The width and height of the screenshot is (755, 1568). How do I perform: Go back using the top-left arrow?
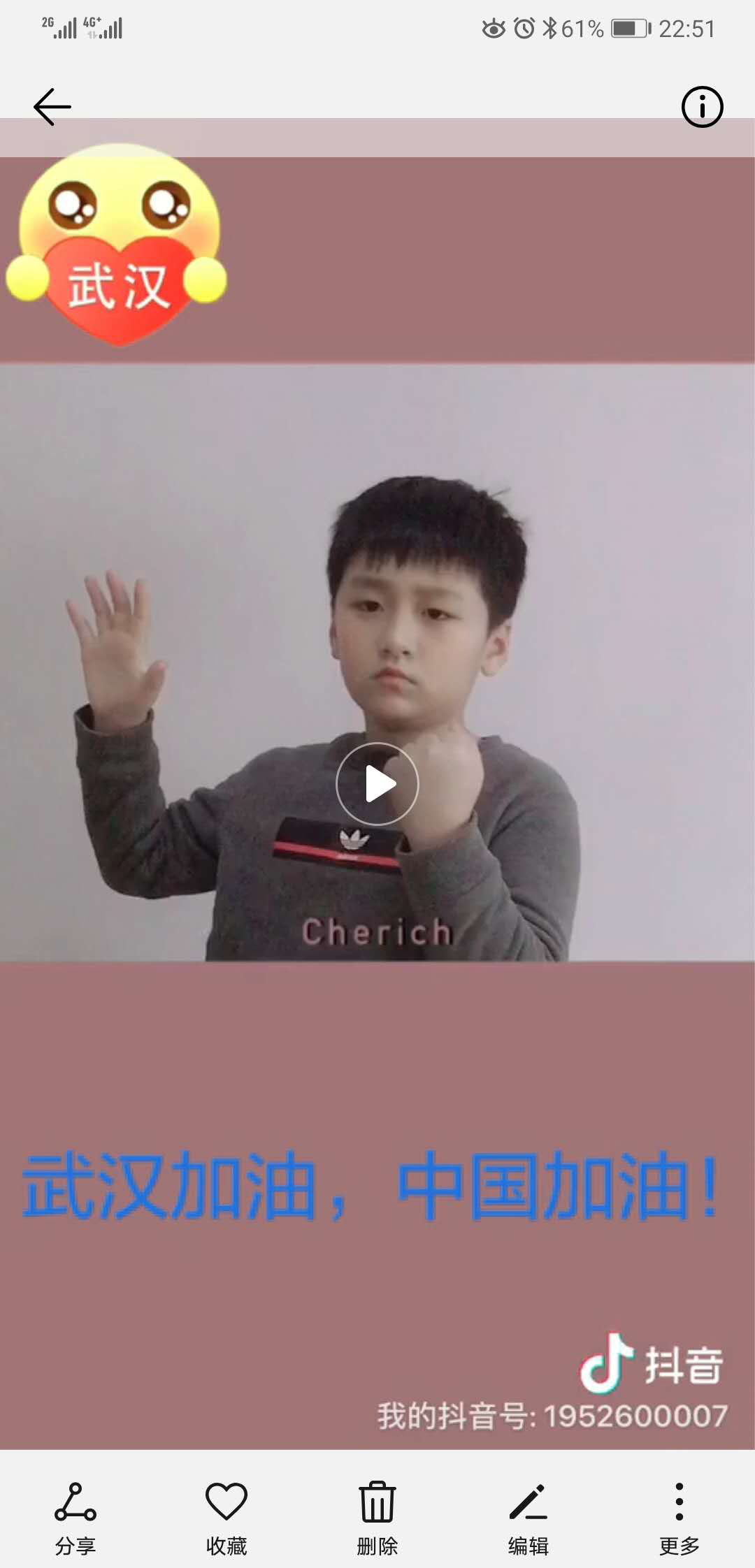click(52, 107)
